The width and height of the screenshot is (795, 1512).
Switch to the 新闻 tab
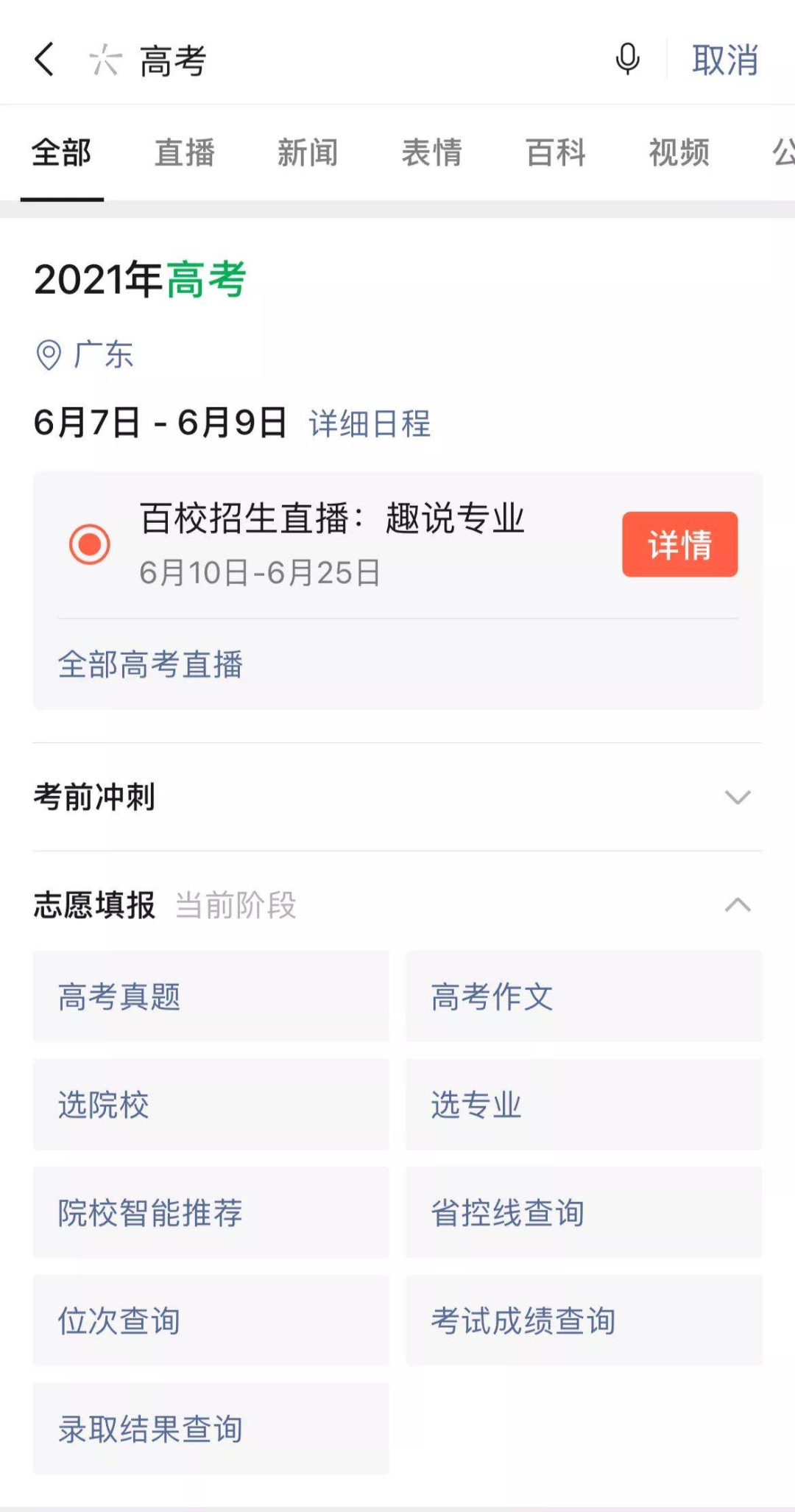coord(308,152)
